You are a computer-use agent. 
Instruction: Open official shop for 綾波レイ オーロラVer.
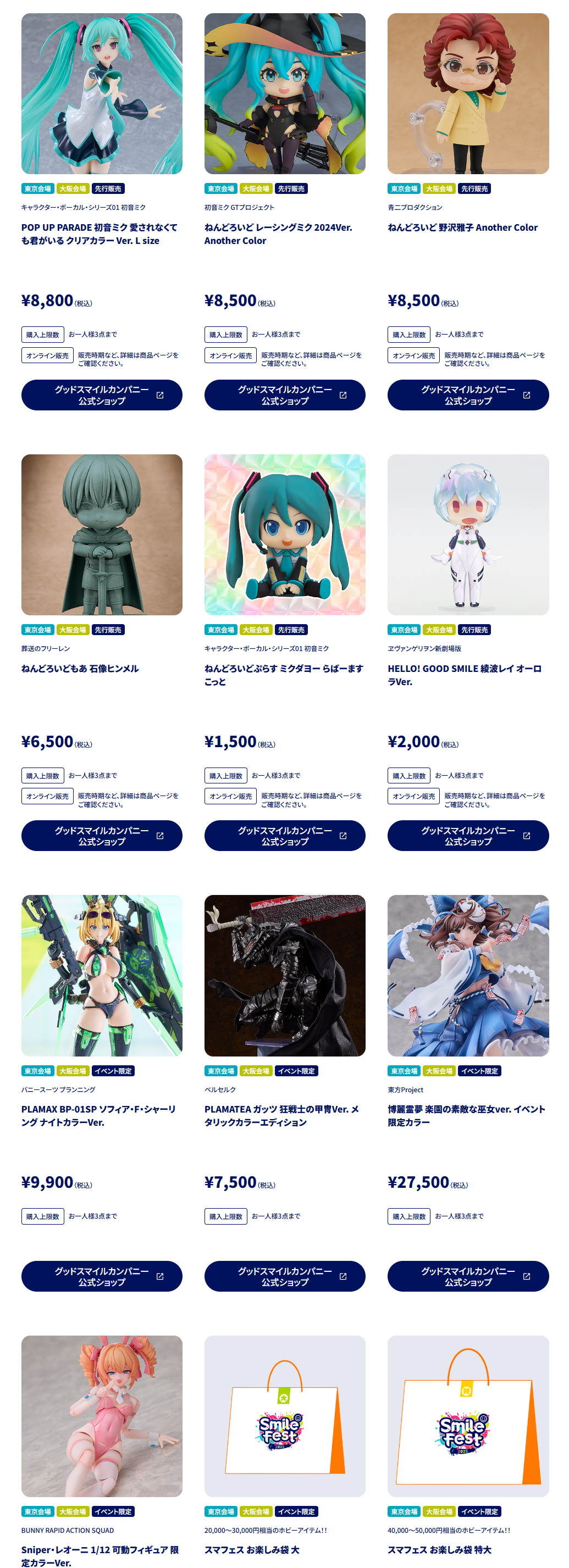(468, 836)
